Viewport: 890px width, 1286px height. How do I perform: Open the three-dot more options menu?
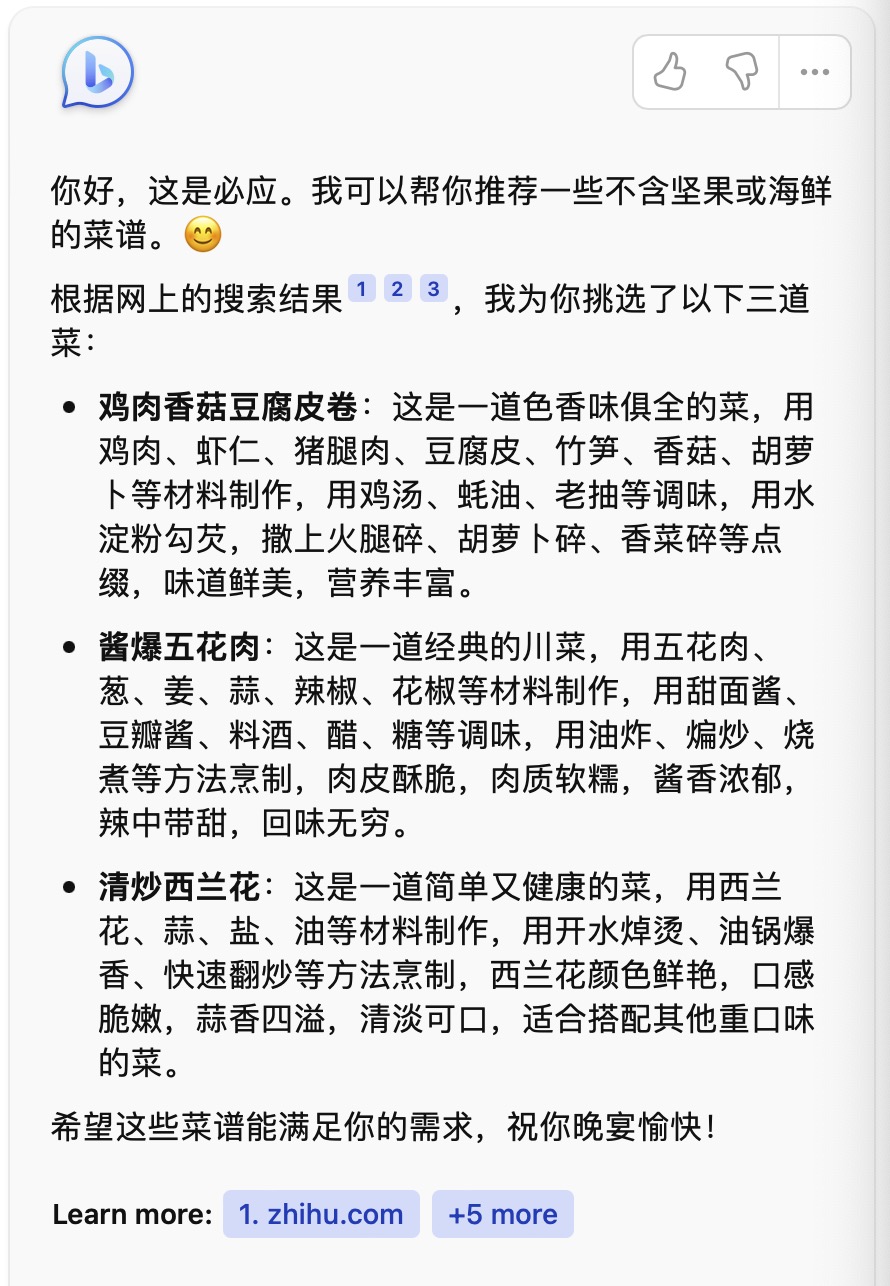click(815, 72)
